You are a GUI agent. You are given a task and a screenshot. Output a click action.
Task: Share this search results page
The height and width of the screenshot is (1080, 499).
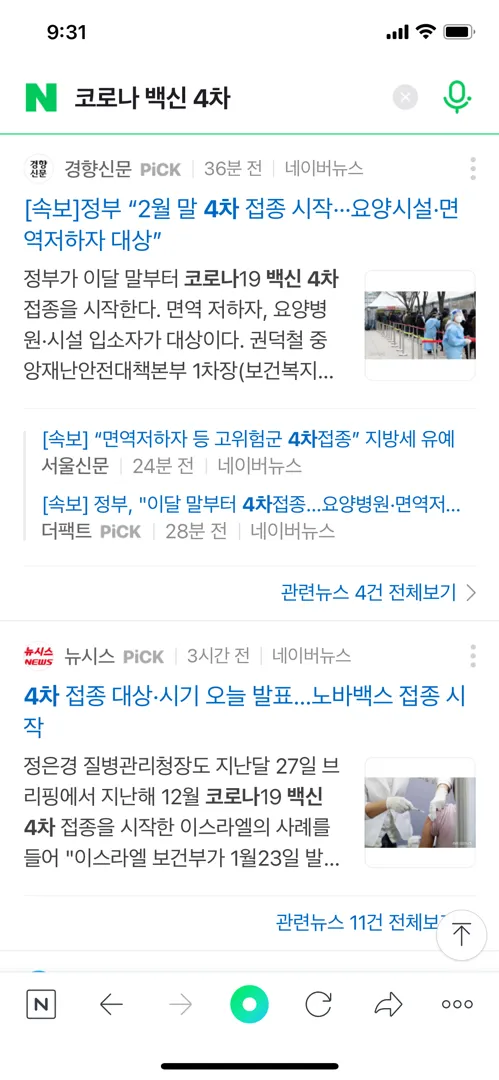388,1005
